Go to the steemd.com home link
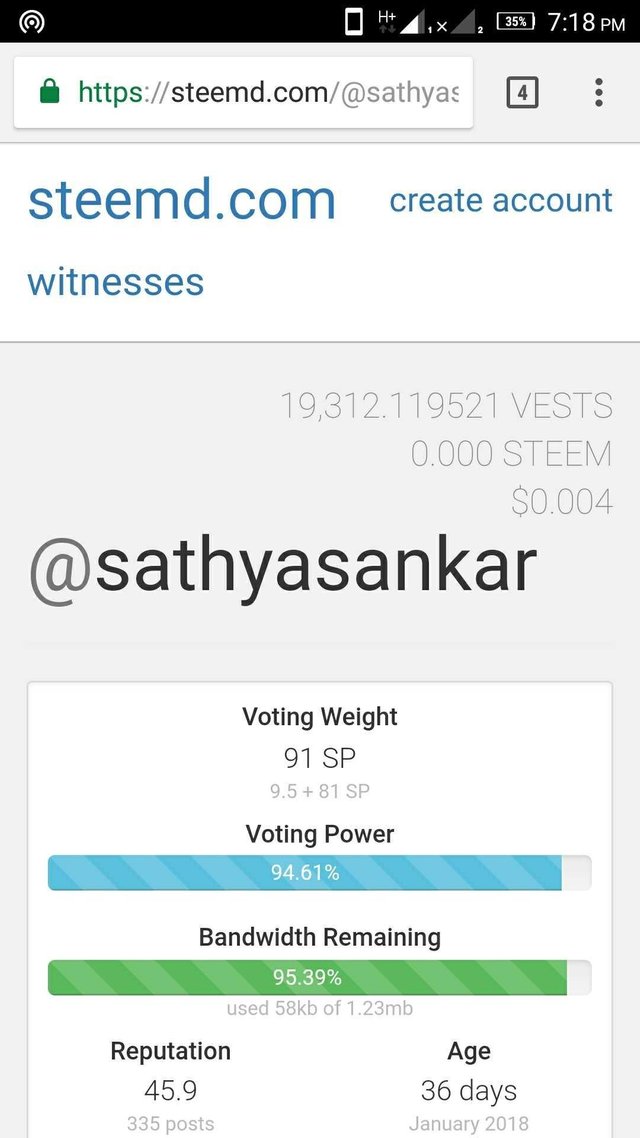The height and width of the screenshot is (1138, 640). coord(181,200)
